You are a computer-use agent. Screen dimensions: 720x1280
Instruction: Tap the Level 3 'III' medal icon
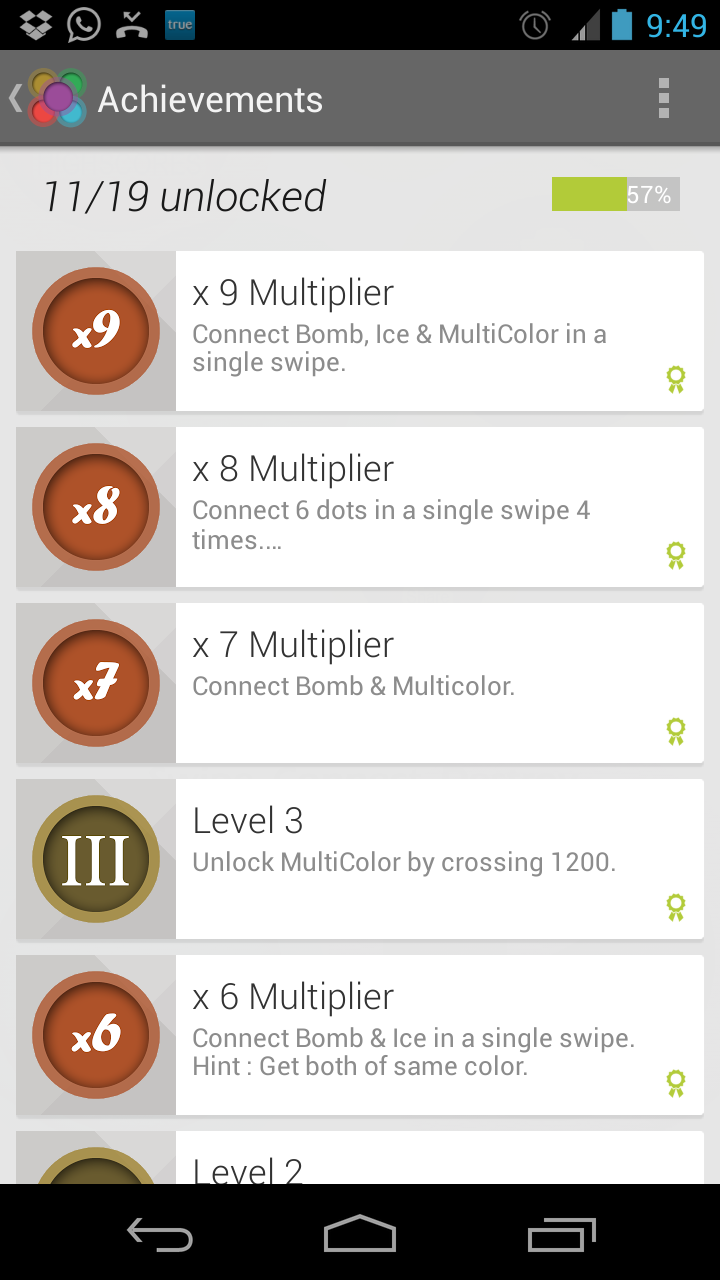tap(96, 858)
